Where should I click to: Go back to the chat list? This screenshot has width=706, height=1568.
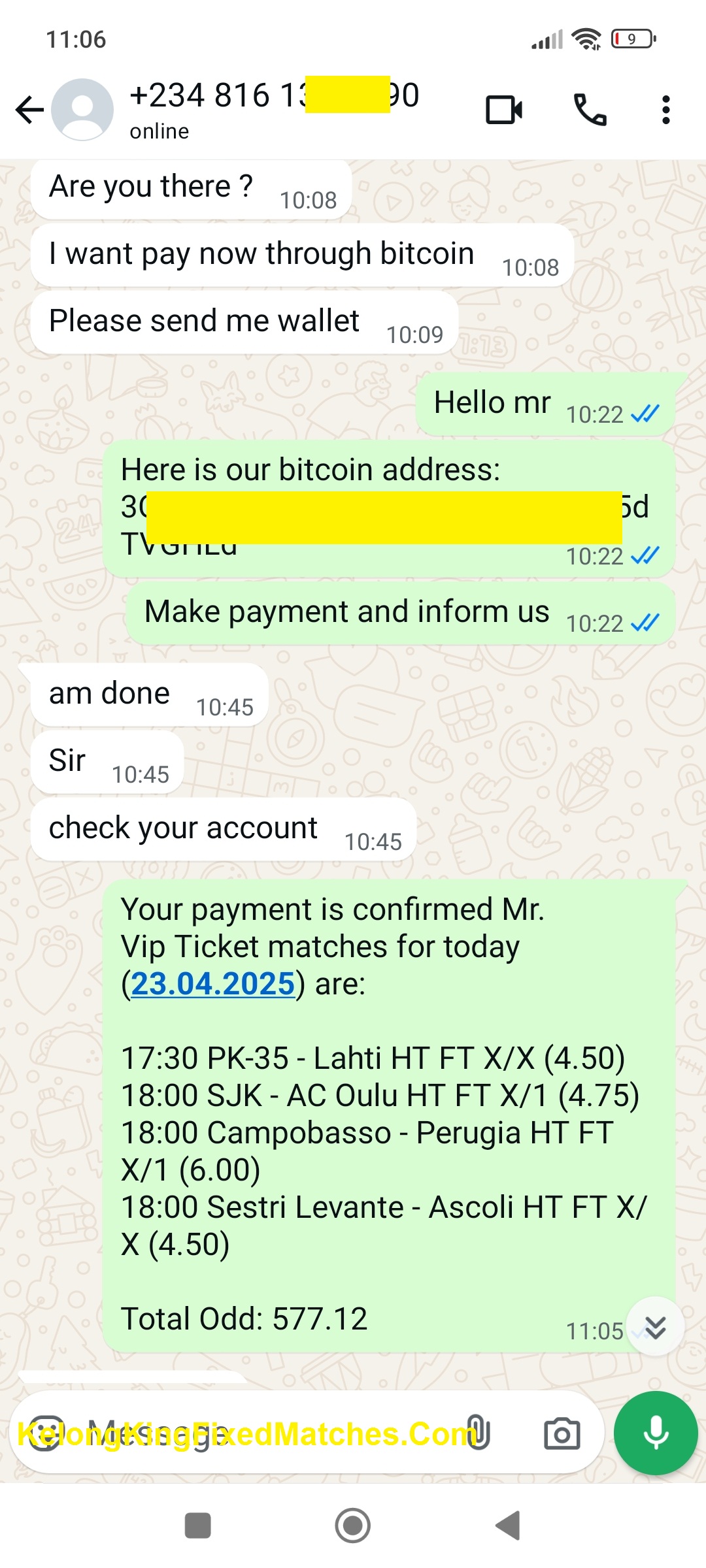29,109
